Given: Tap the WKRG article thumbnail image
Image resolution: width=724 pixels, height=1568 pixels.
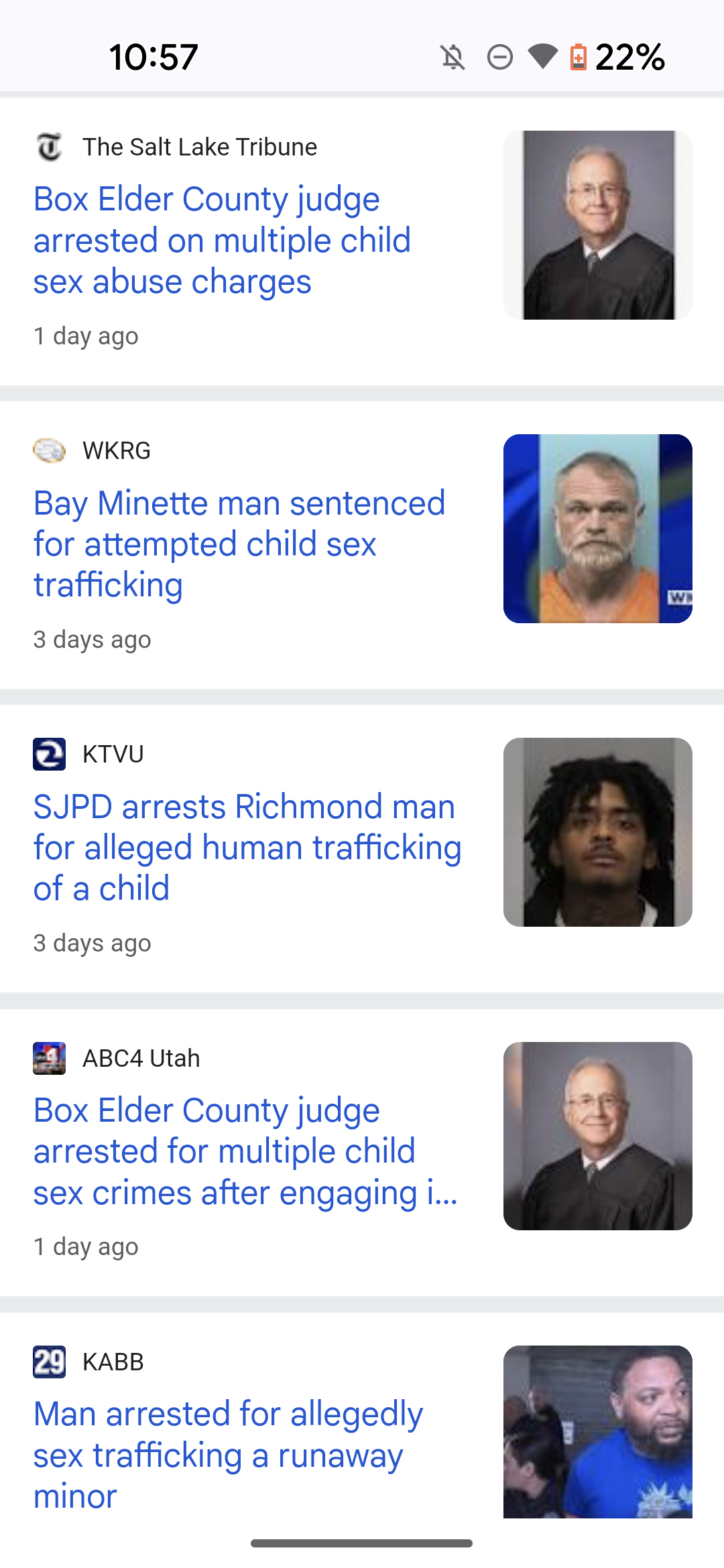Looking at the screenshot, I should tap(597, 529).
